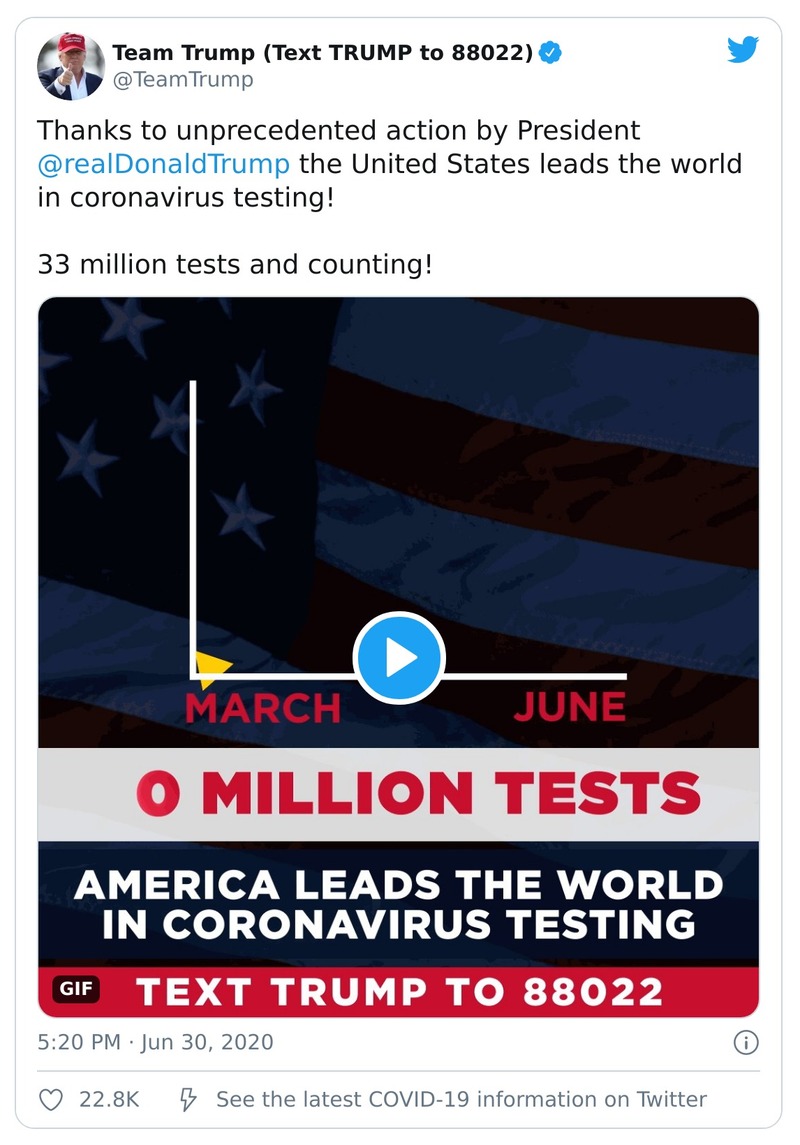Open the tweet info icon
Viewport: 800px width, 1145px height.
746,1040
